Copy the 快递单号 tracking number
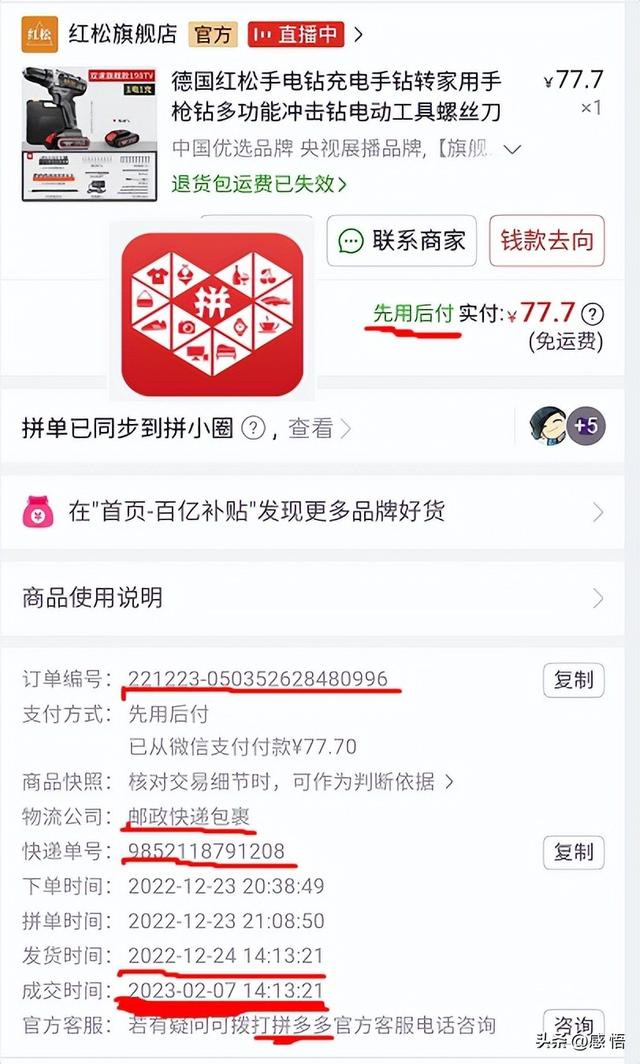The height and width of the screenshot is (1064, 640). [573, 852]
